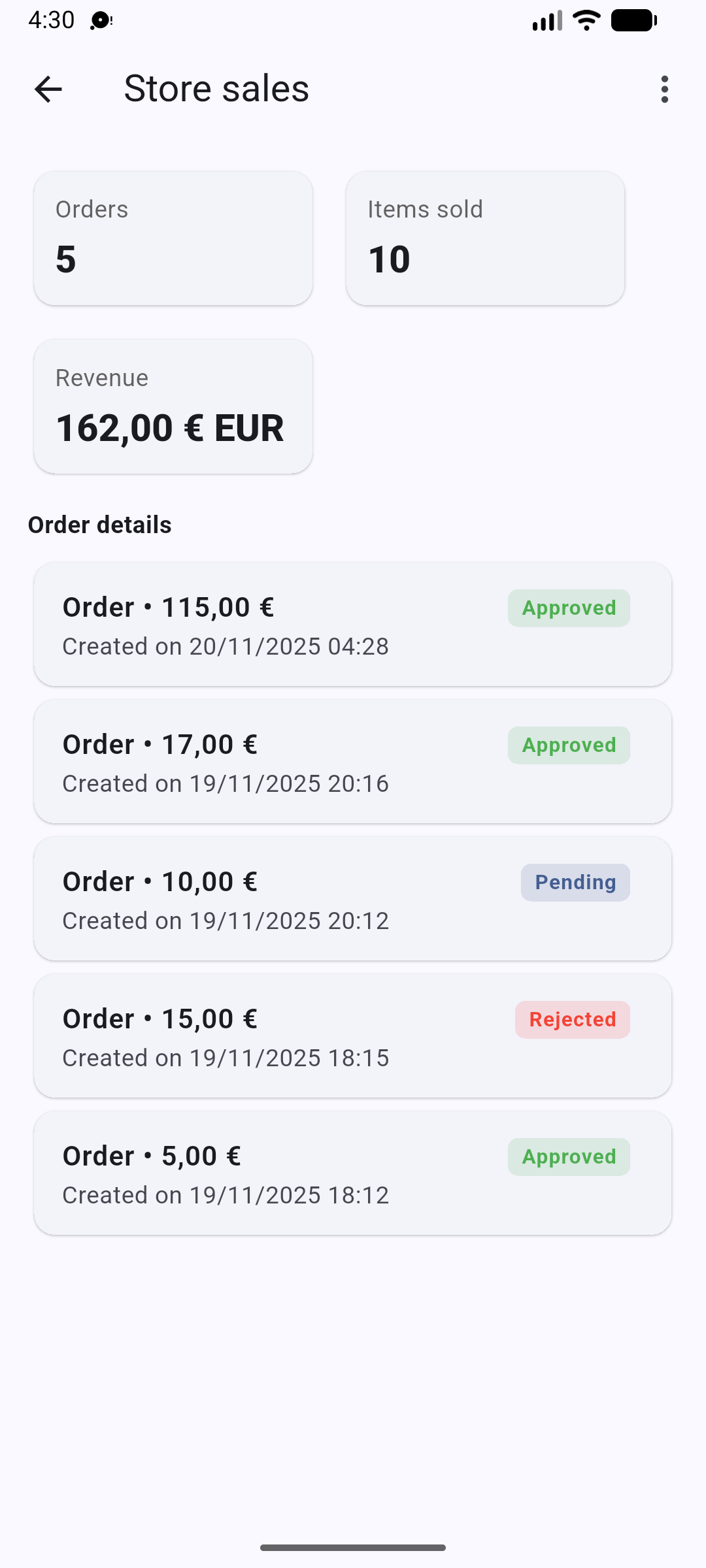Screen dimensions: 706x1568
Task: Select the Rejected badge on 15,00 € order
Action: pos(571,1019)
